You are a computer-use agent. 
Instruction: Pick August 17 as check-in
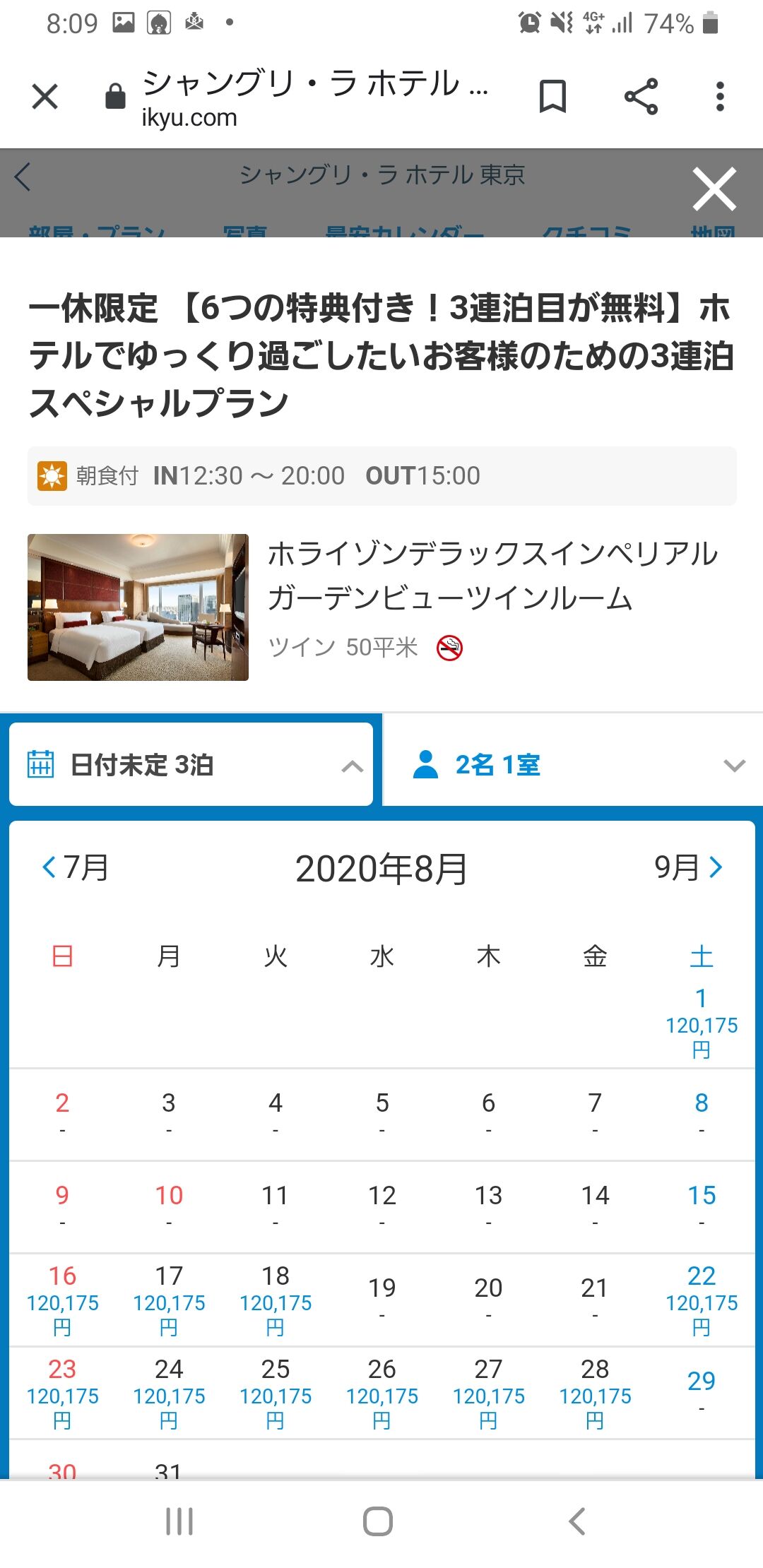pyautogui.click(x=169, y=1300)
